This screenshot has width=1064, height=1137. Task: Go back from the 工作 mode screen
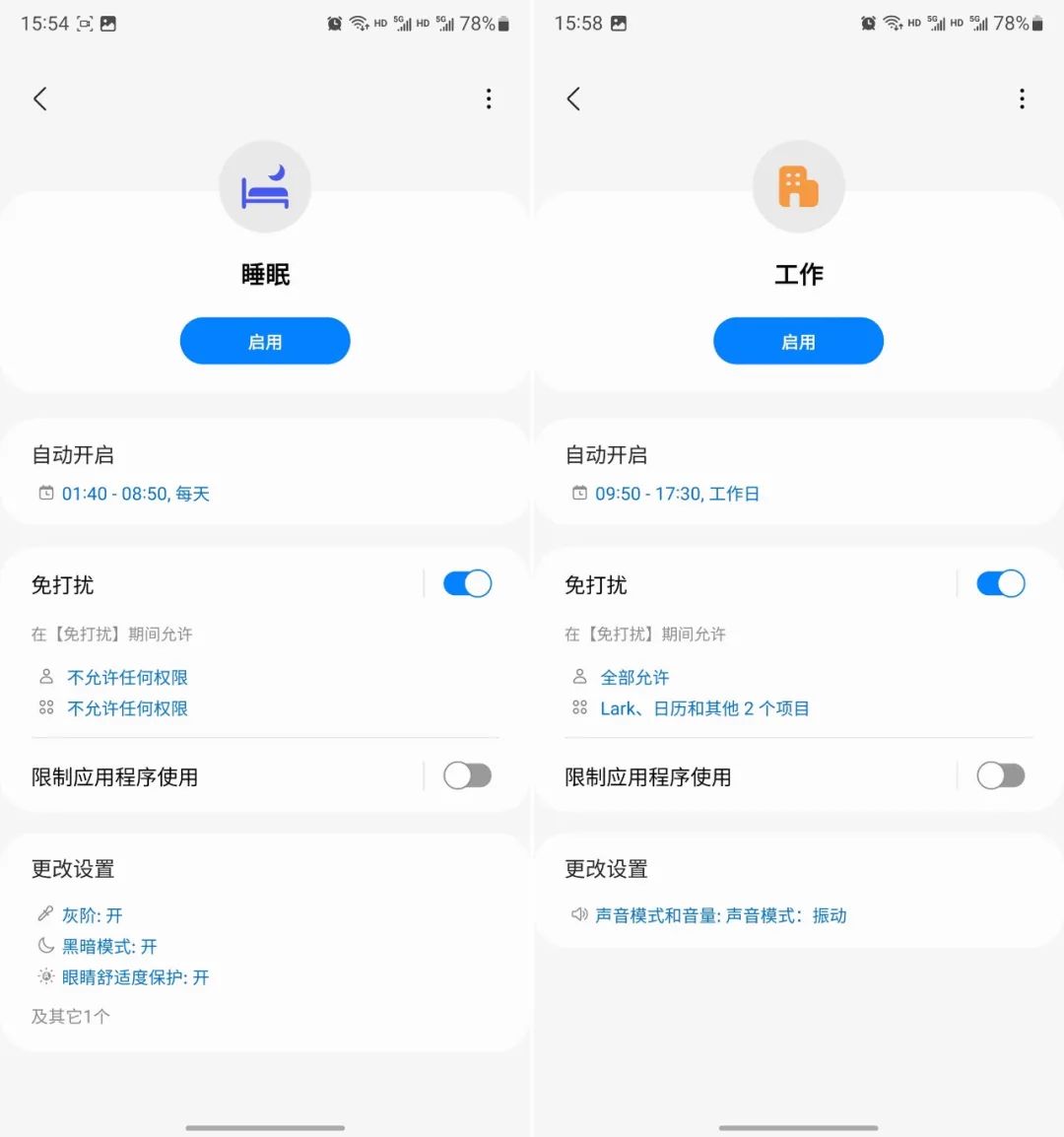(573, 99)
